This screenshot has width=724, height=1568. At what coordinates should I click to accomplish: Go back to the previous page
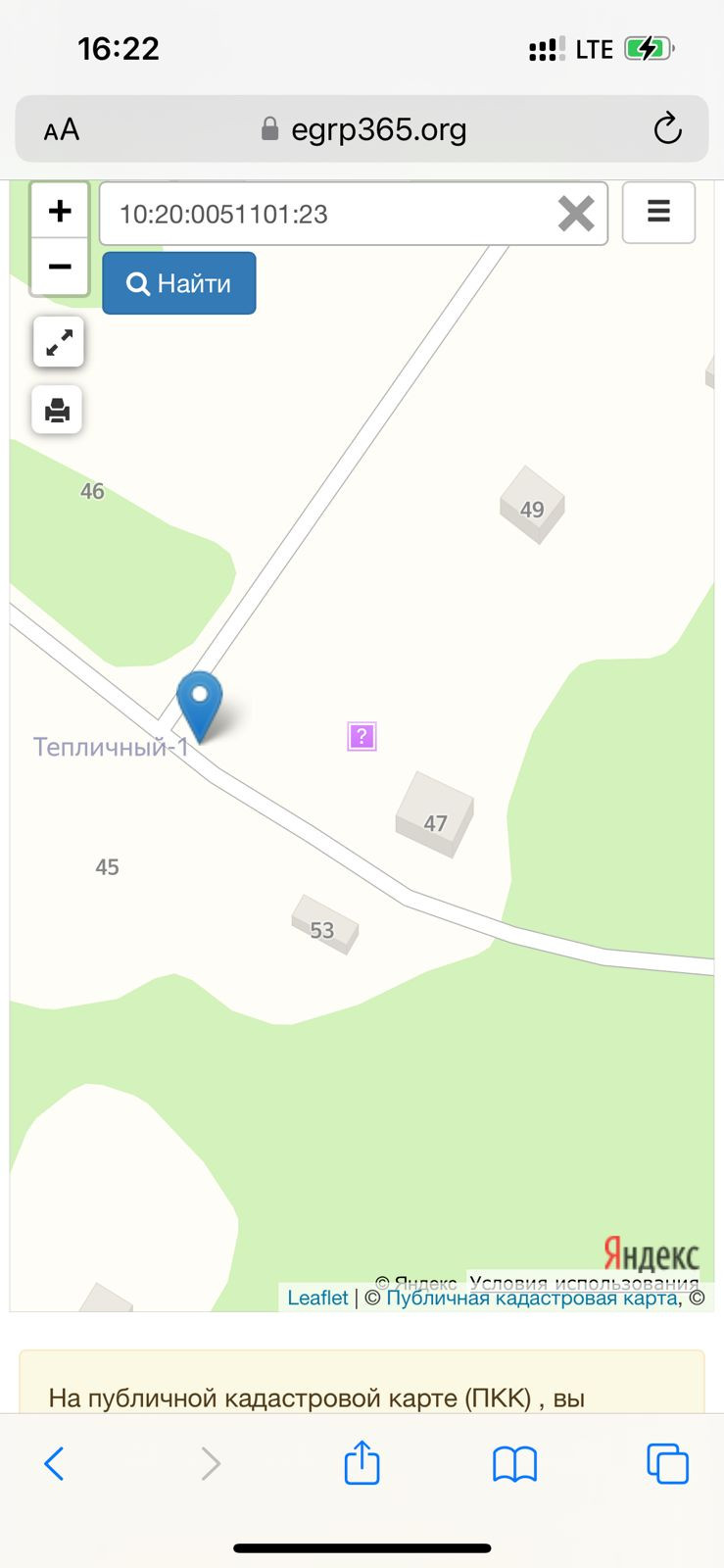click(55, 1464)
